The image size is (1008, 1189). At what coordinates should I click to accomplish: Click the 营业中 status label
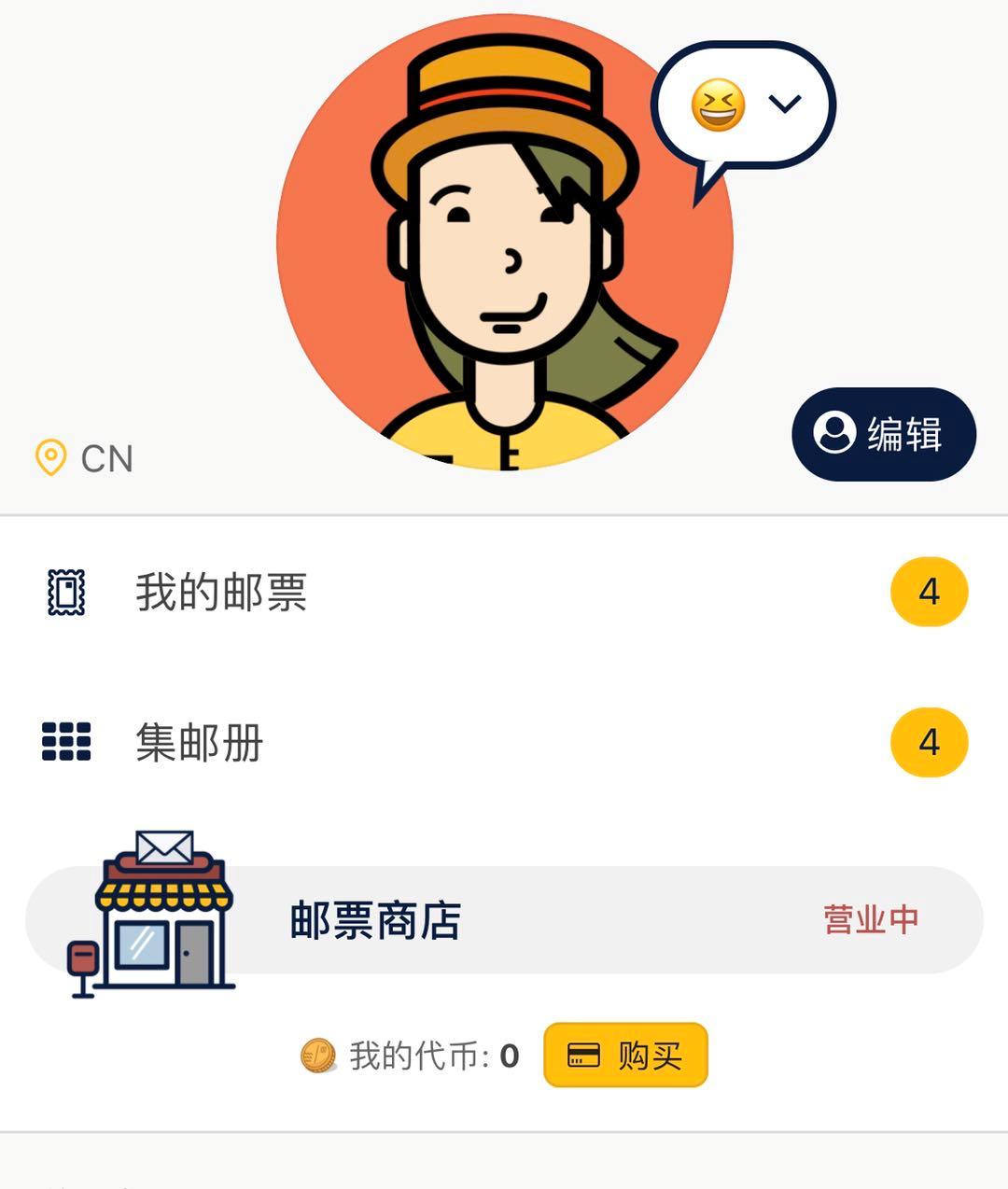869,919
